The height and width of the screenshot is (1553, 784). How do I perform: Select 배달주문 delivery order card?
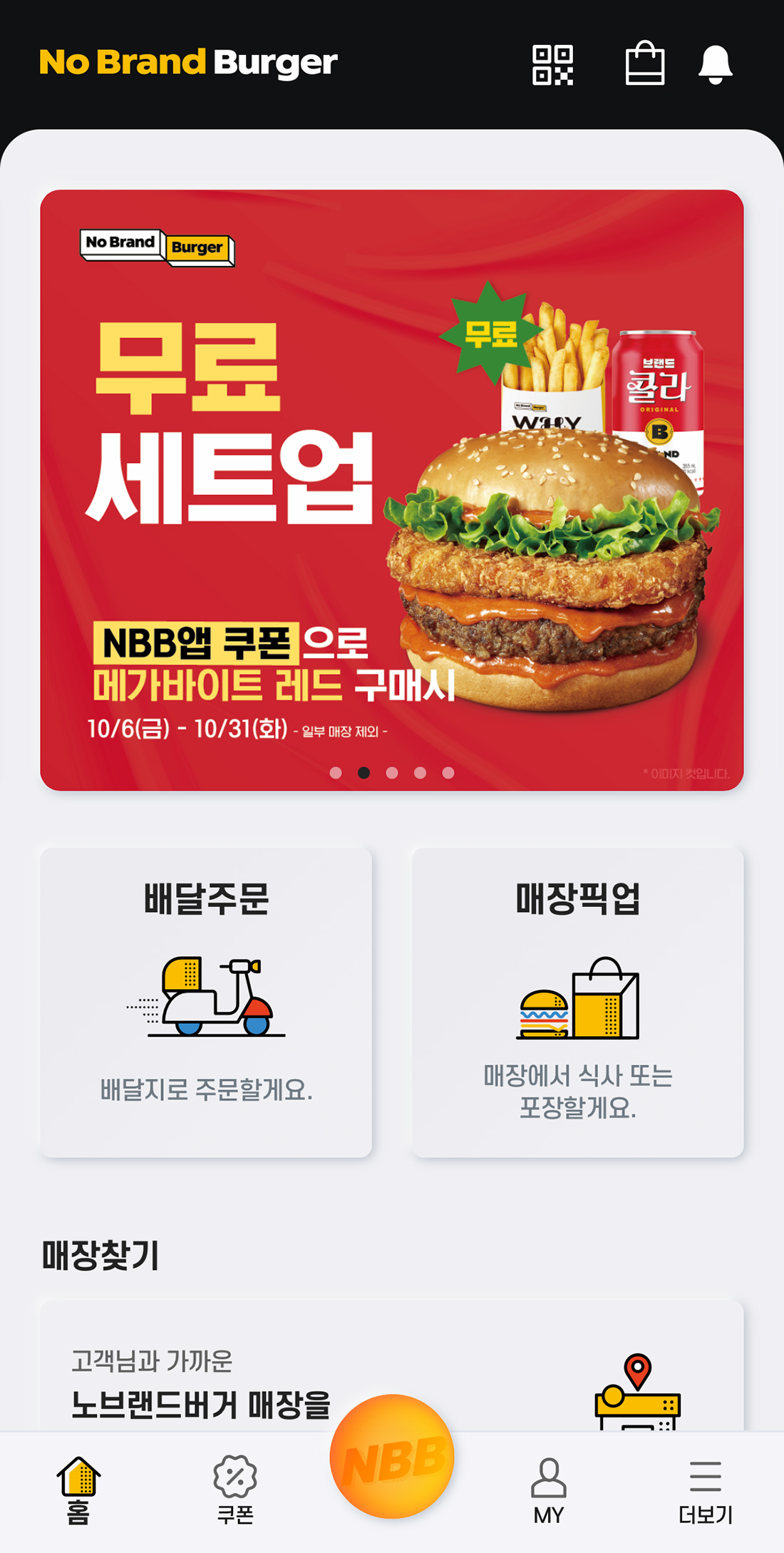click(x=206, y=1002)
